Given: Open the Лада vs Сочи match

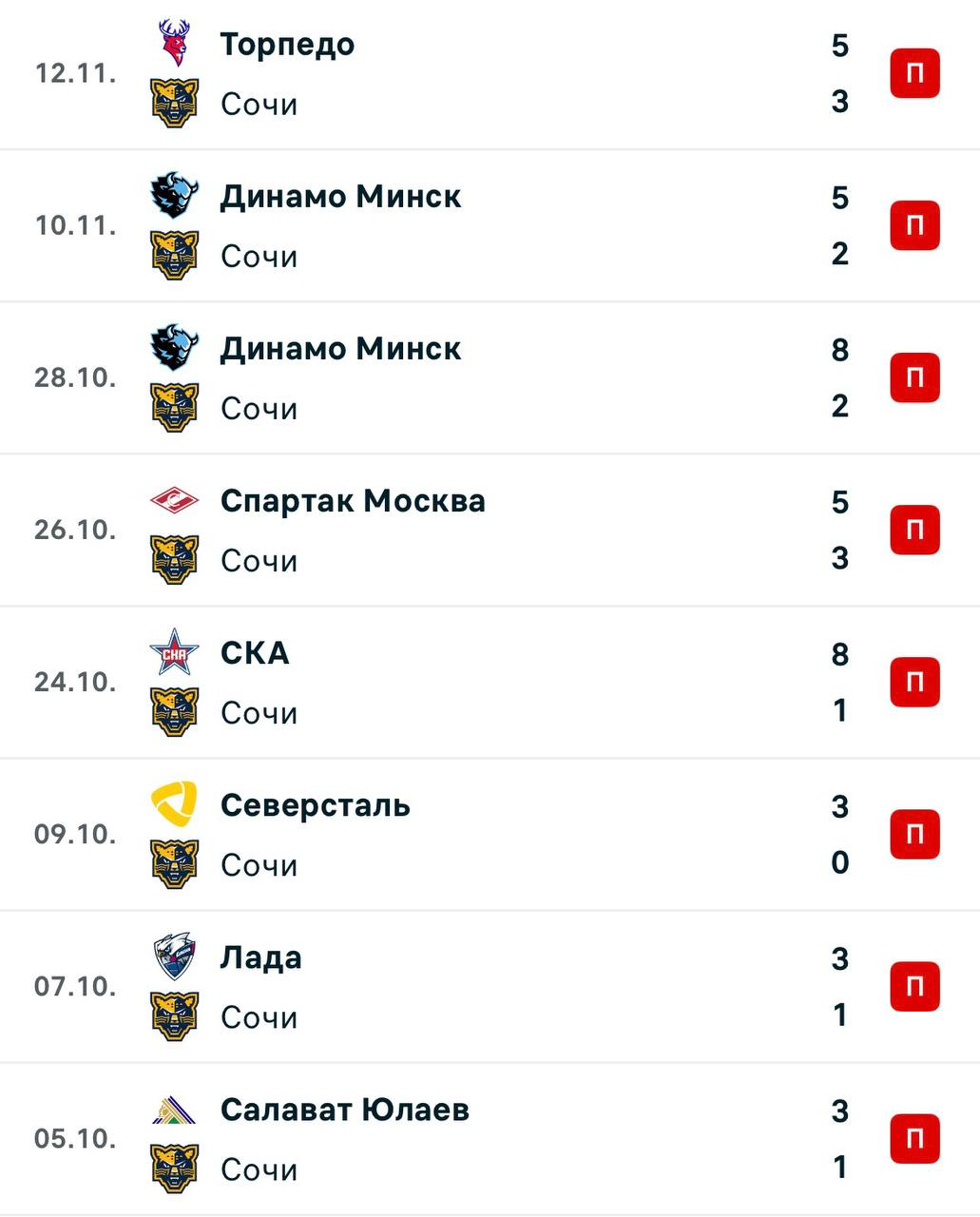Looking at the screenshot, I should point(490,986).
